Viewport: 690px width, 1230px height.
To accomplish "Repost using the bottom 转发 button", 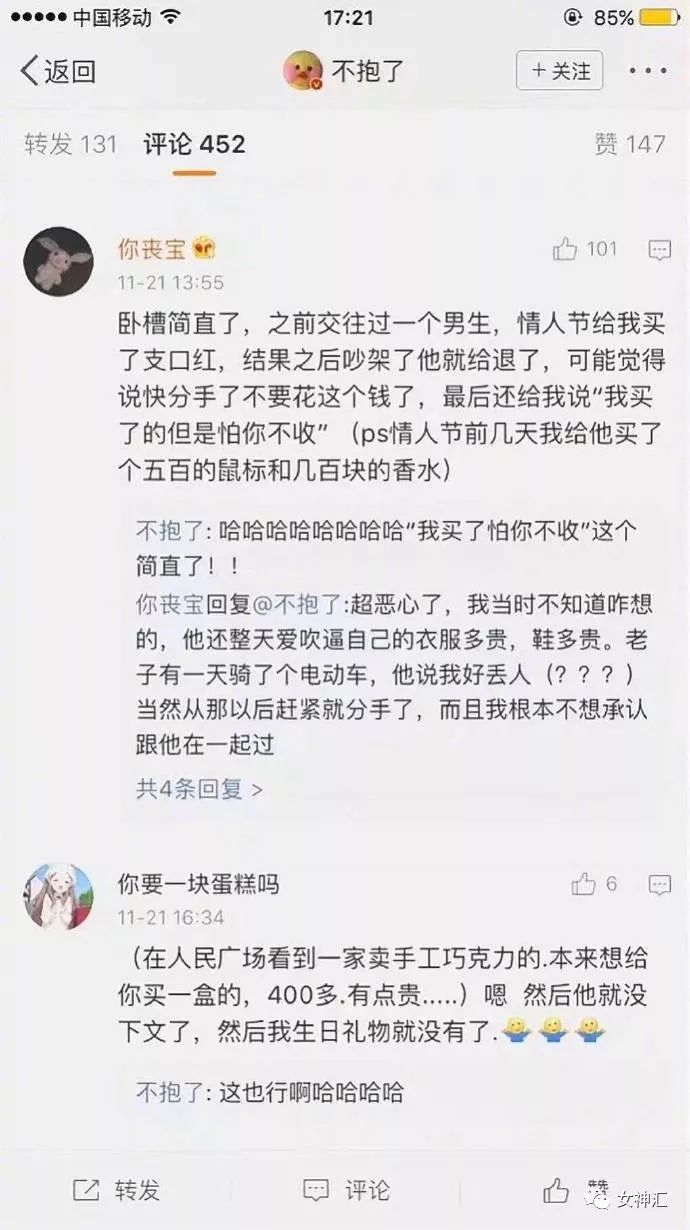I will coord(116,1190).
